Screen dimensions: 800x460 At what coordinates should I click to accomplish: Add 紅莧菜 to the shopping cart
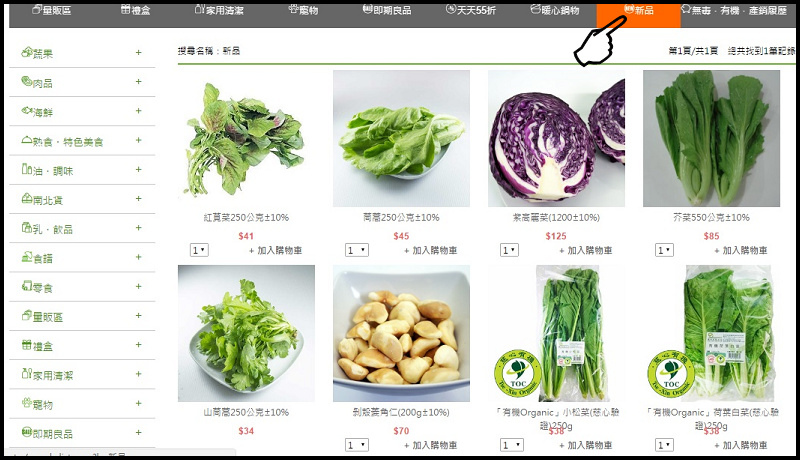point(276,251)
